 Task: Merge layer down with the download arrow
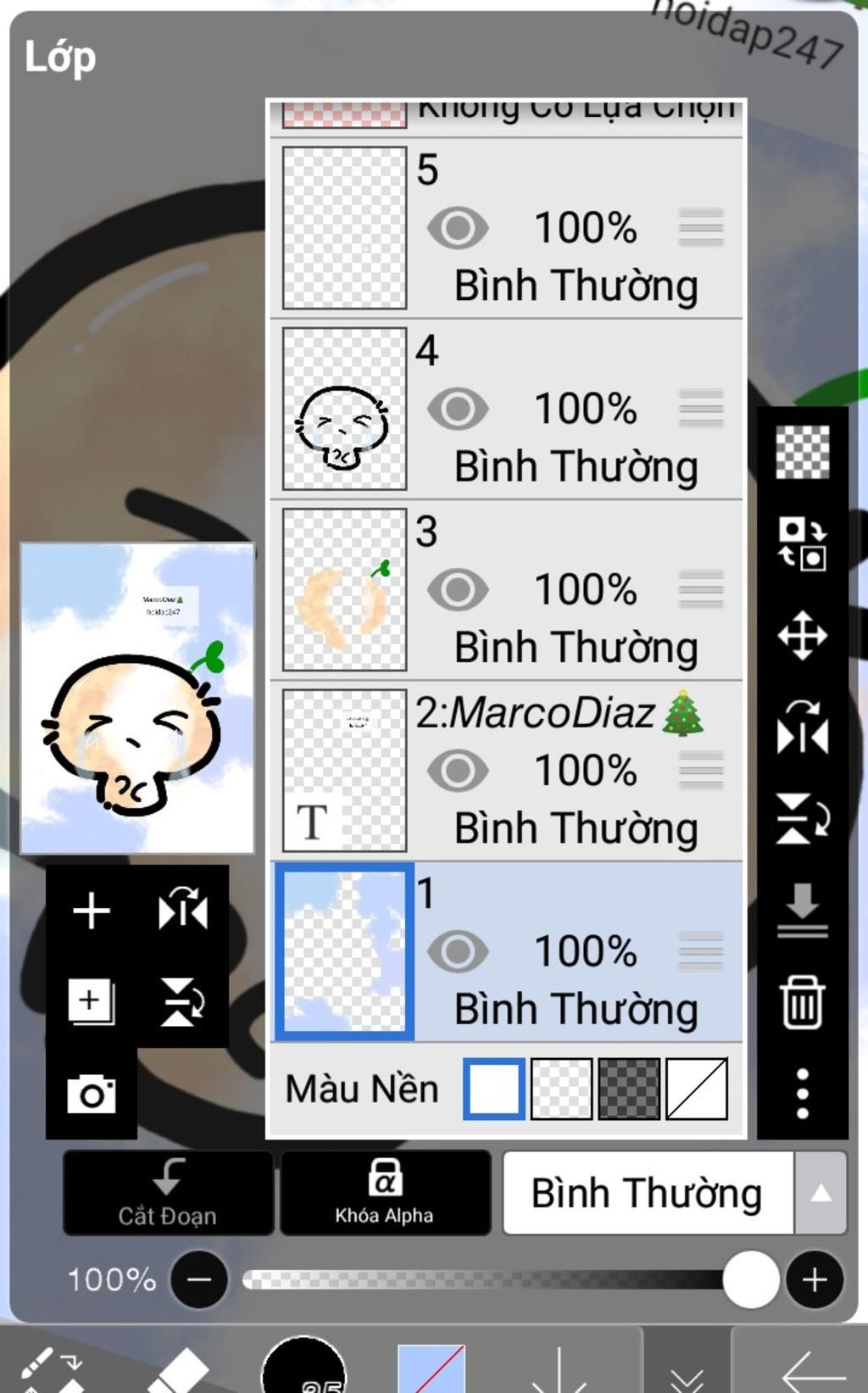coord(802,910)
